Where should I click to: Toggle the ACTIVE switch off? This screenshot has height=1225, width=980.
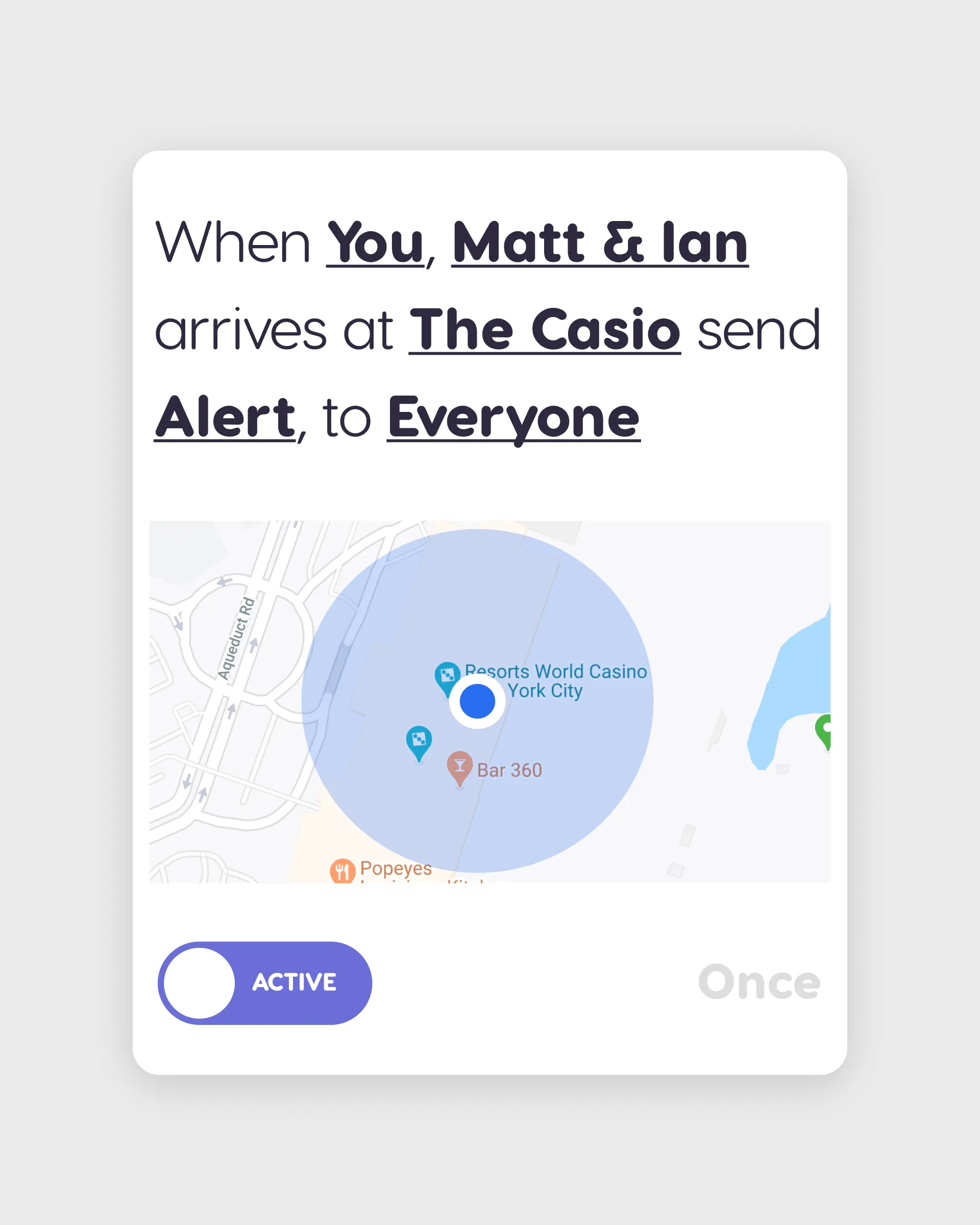tap(265, 983)
